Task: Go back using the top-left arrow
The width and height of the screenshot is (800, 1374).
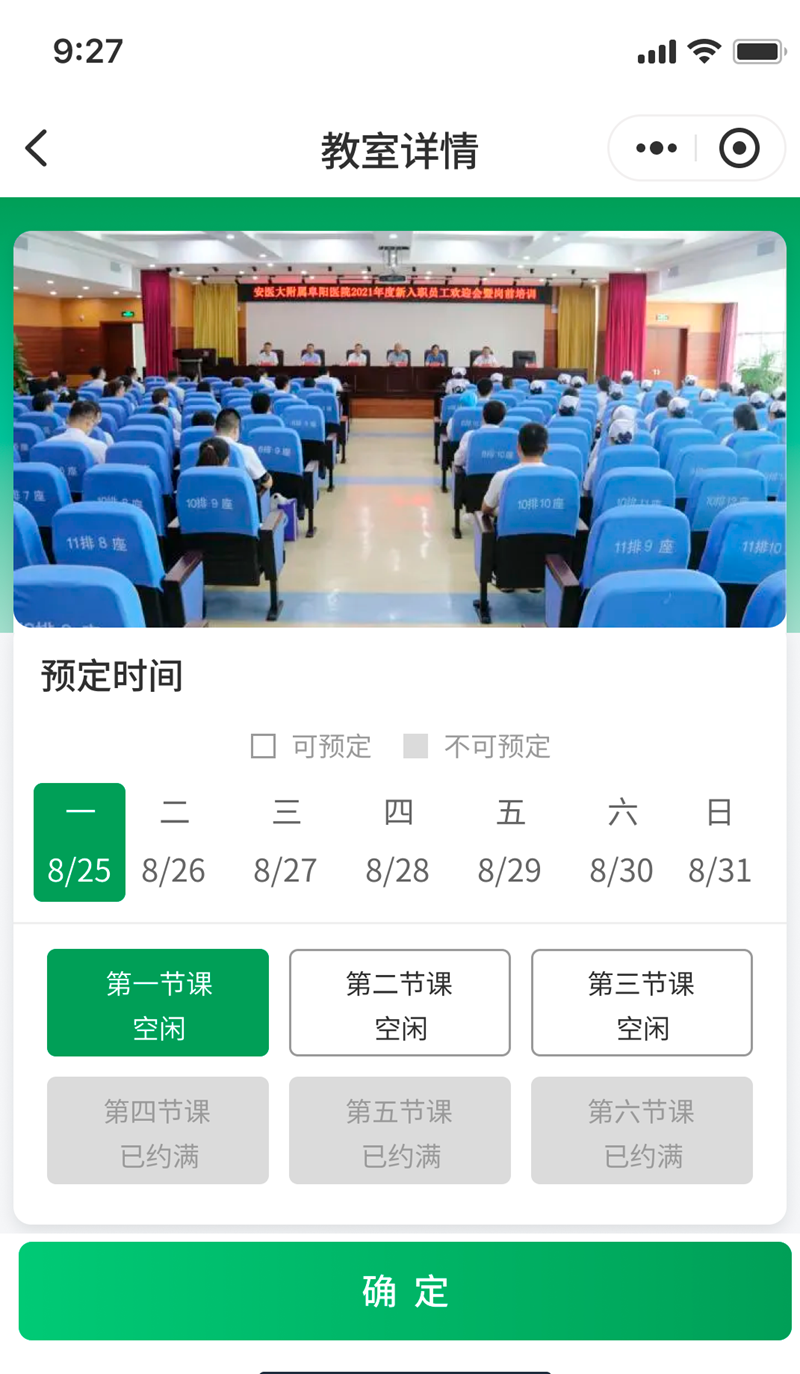Action: (x=37, y=149)
